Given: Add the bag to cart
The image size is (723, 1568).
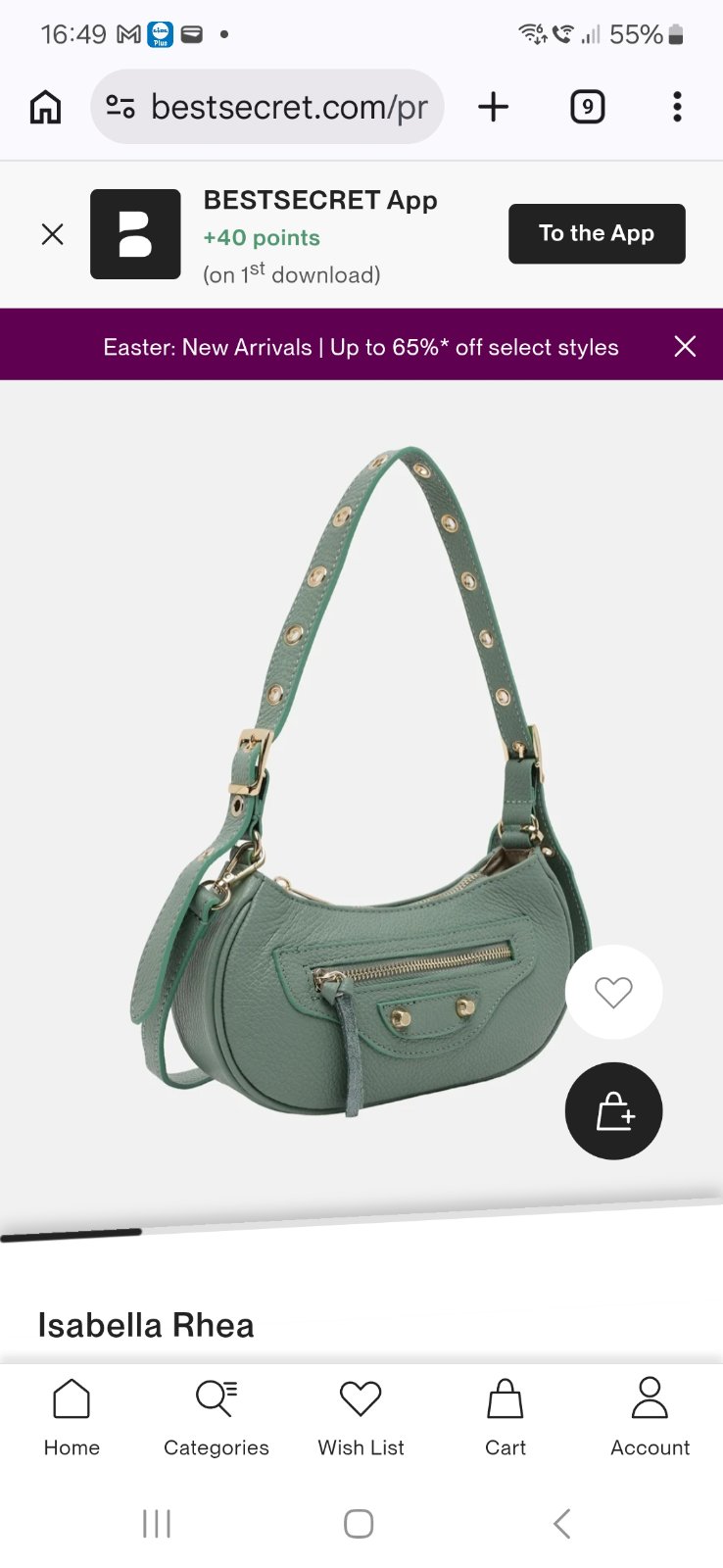Looking at the screenshot, I should coord(614,1111).
